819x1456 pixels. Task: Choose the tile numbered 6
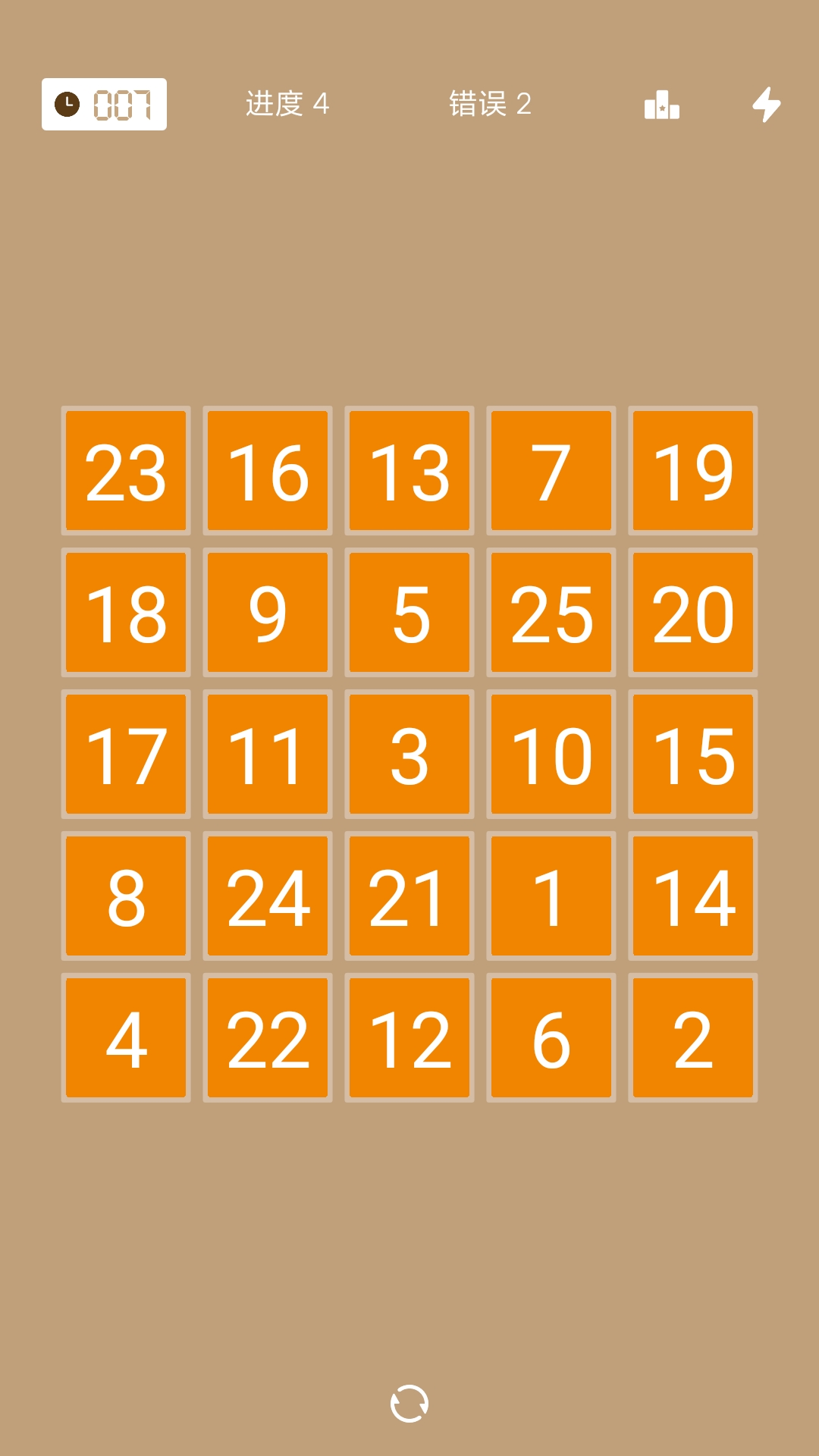(x=551, y=1038)
